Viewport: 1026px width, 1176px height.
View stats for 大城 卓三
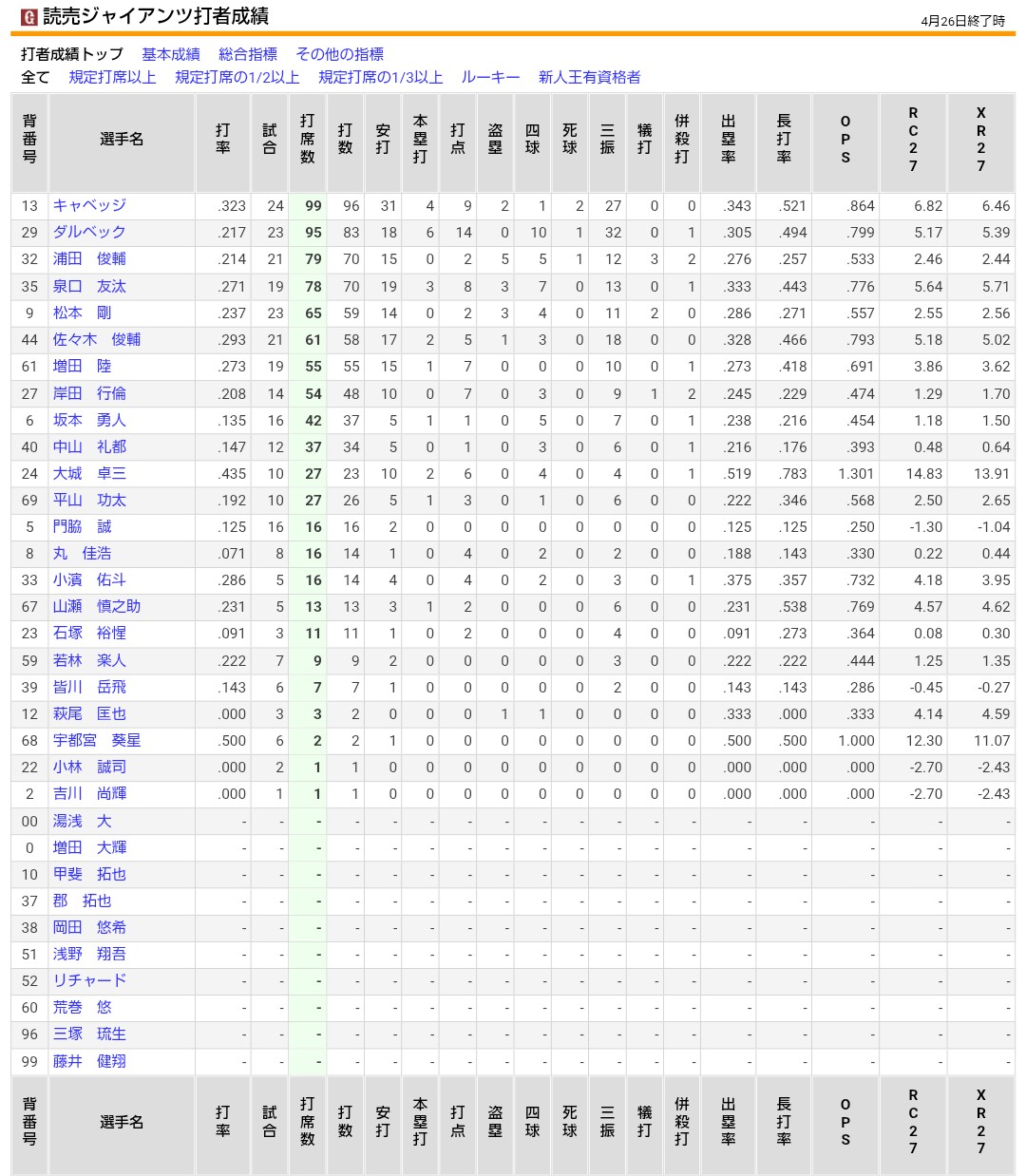pos(89,473)
